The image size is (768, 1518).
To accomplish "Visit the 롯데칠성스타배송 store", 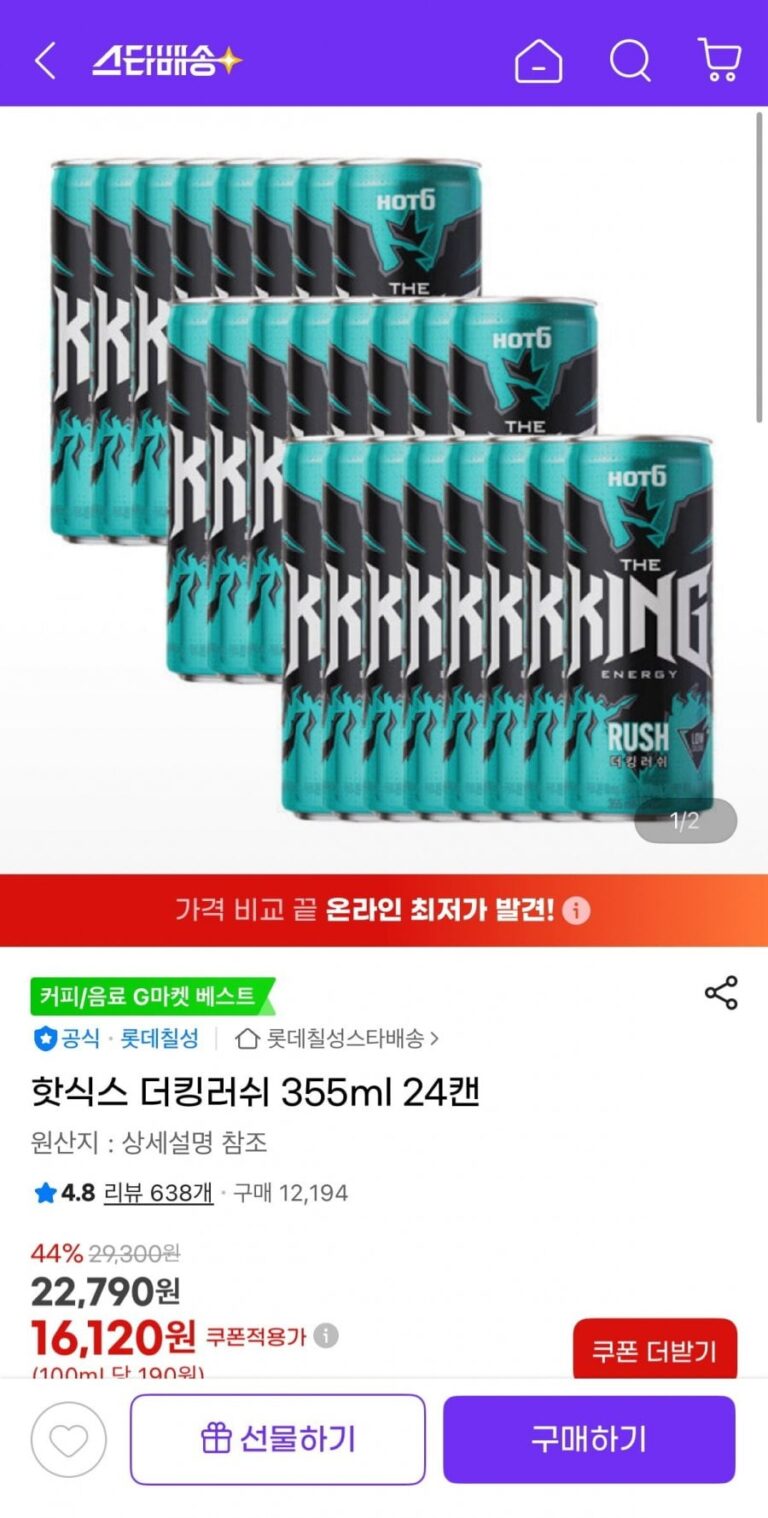I will [338, 1039].
